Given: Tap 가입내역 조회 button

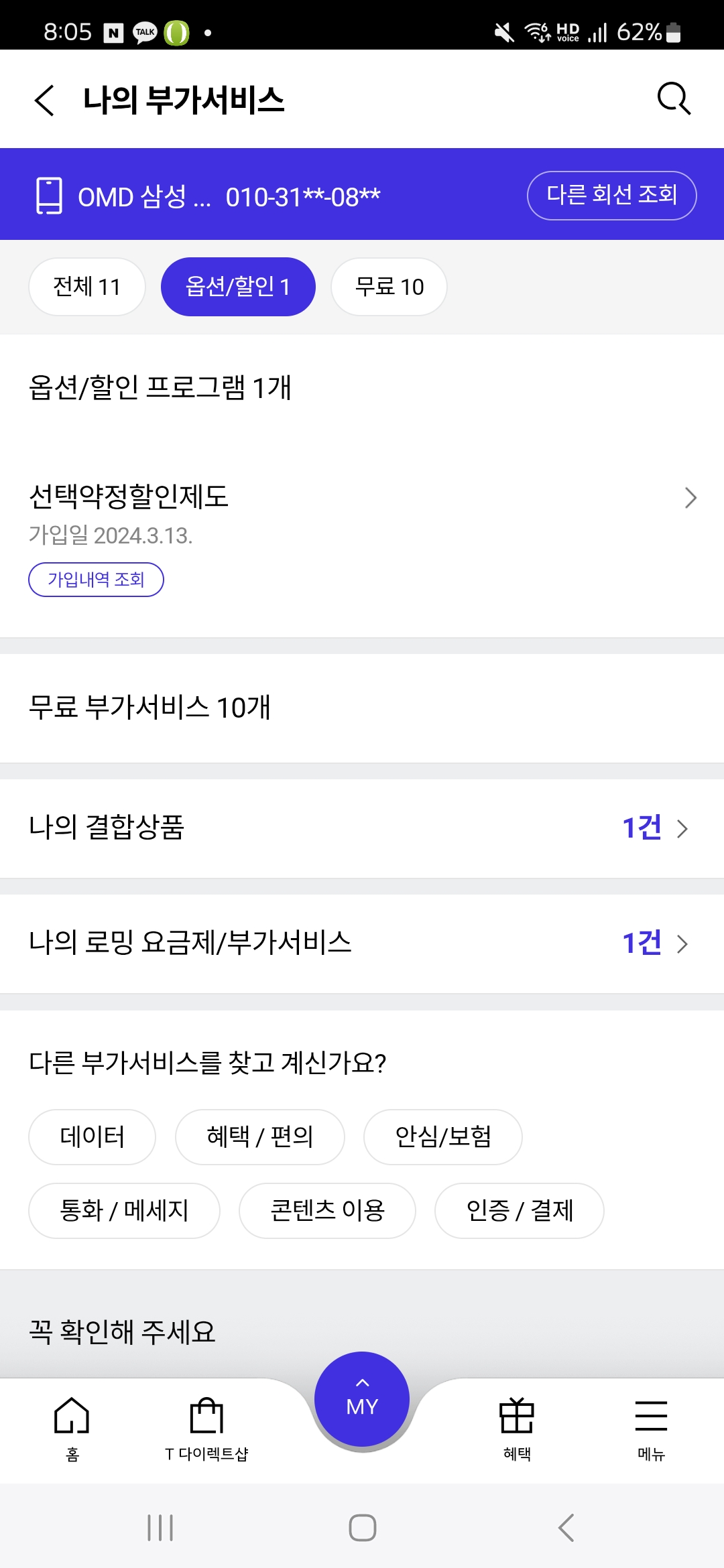Looking at the screenshot, I should pyautogui.click(x=96, y=580).
